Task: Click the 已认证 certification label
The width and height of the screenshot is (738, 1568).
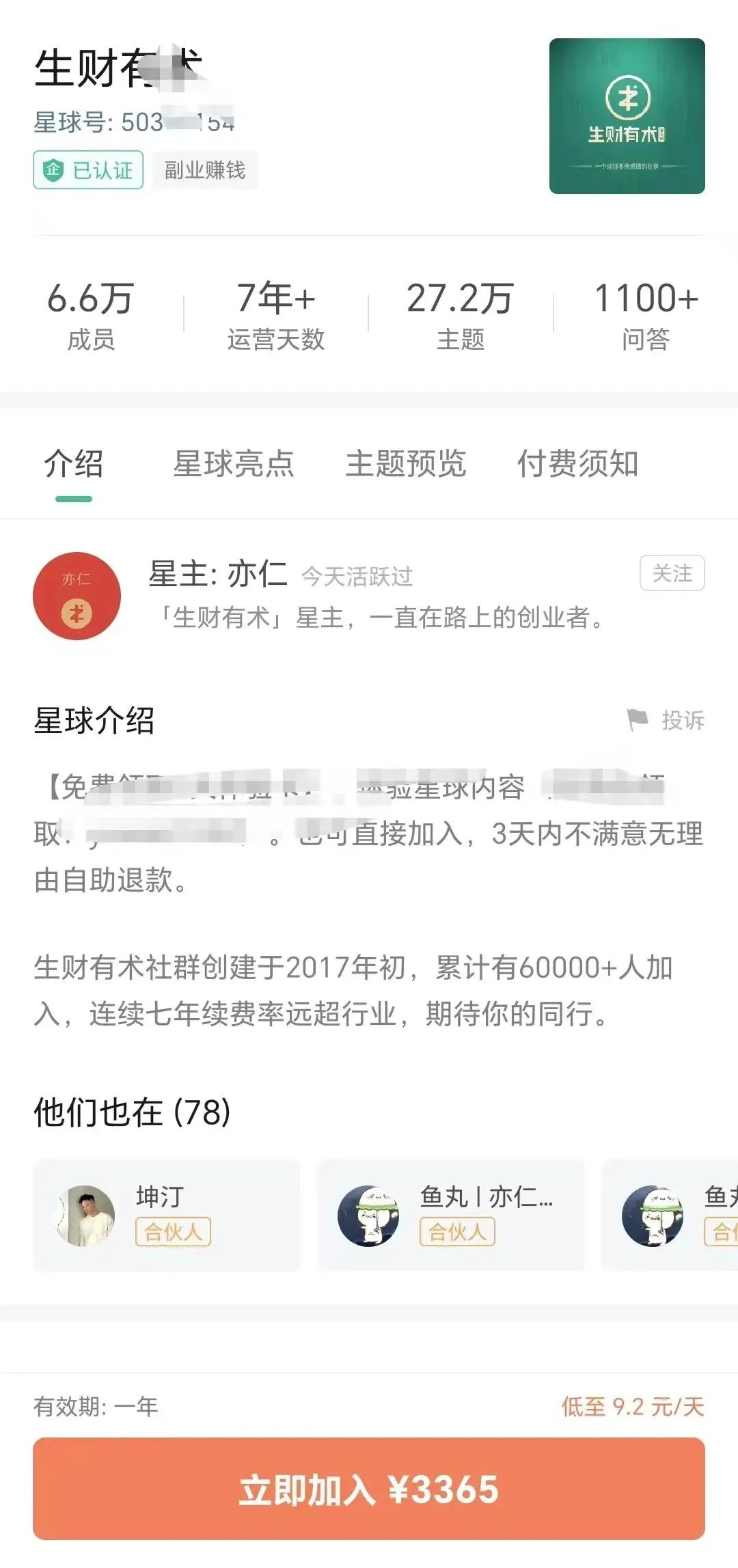Action: tap(87, 171)
